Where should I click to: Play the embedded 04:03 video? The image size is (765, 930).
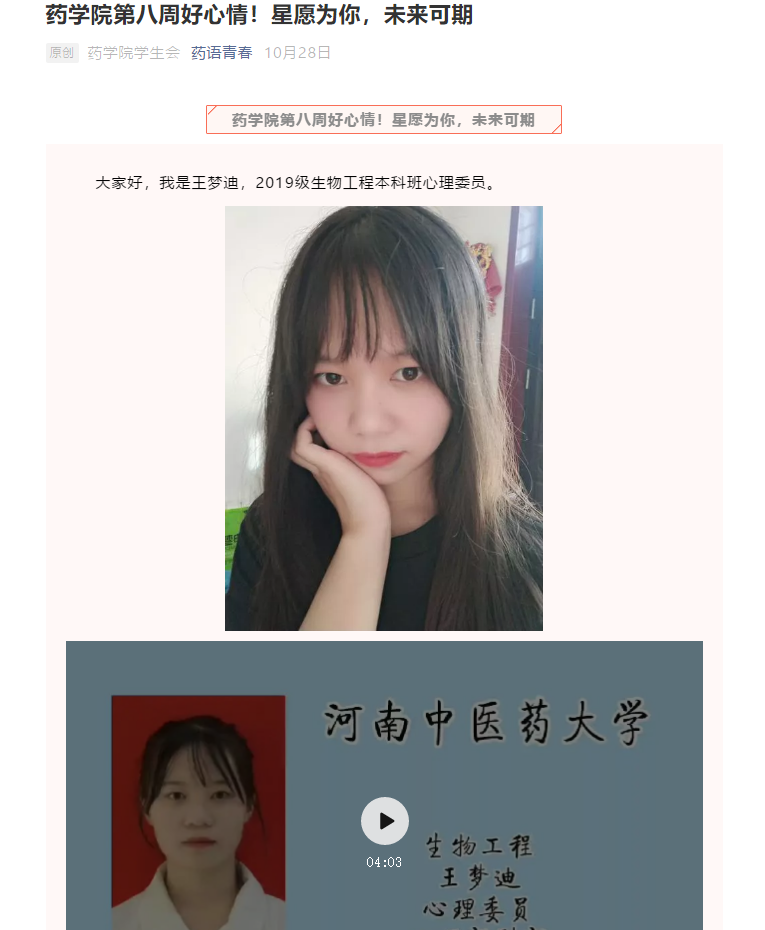(384, 821)
